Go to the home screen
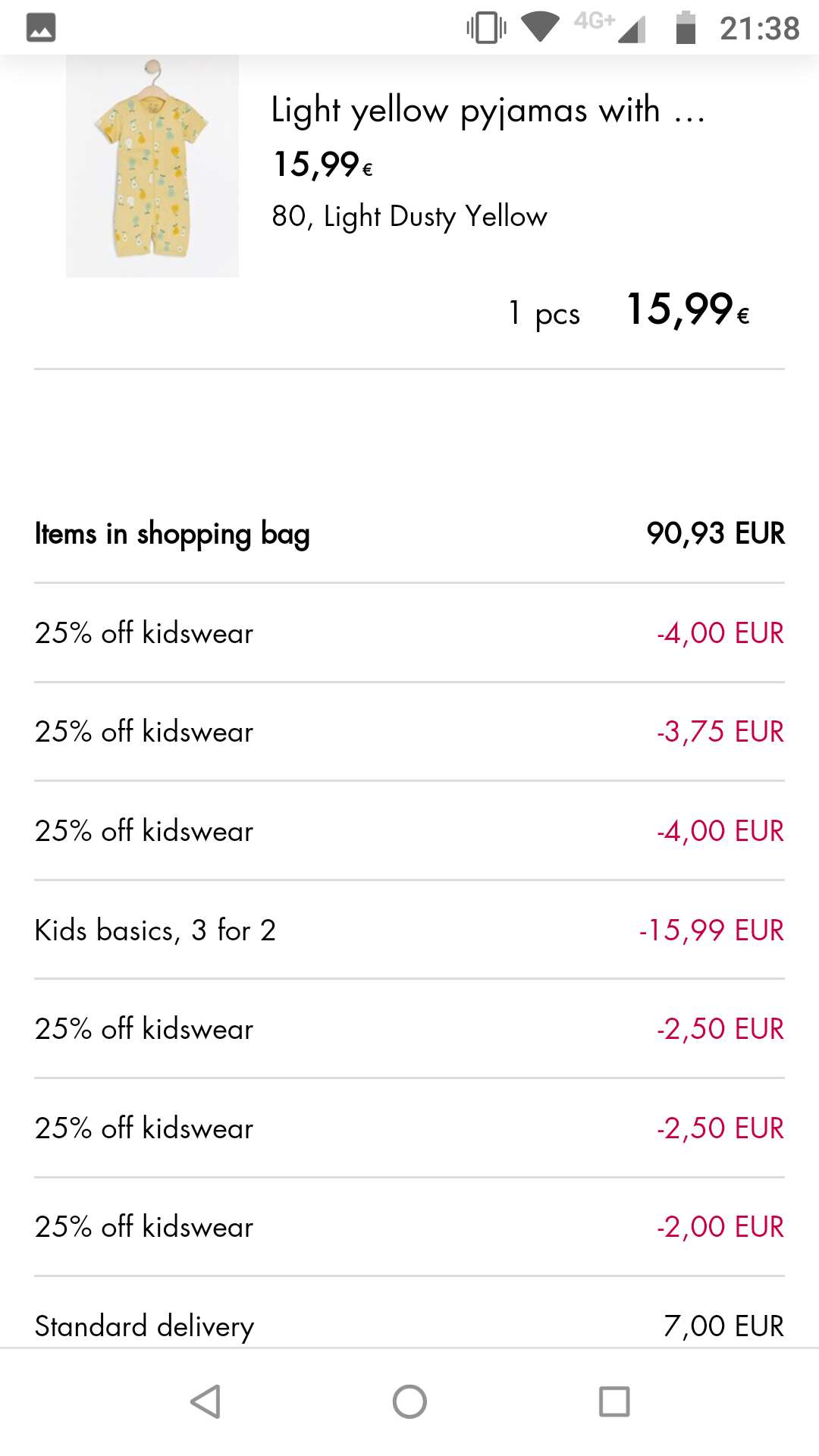Viewport: 819px width, 1456px height. click(x=409, y=1401)
